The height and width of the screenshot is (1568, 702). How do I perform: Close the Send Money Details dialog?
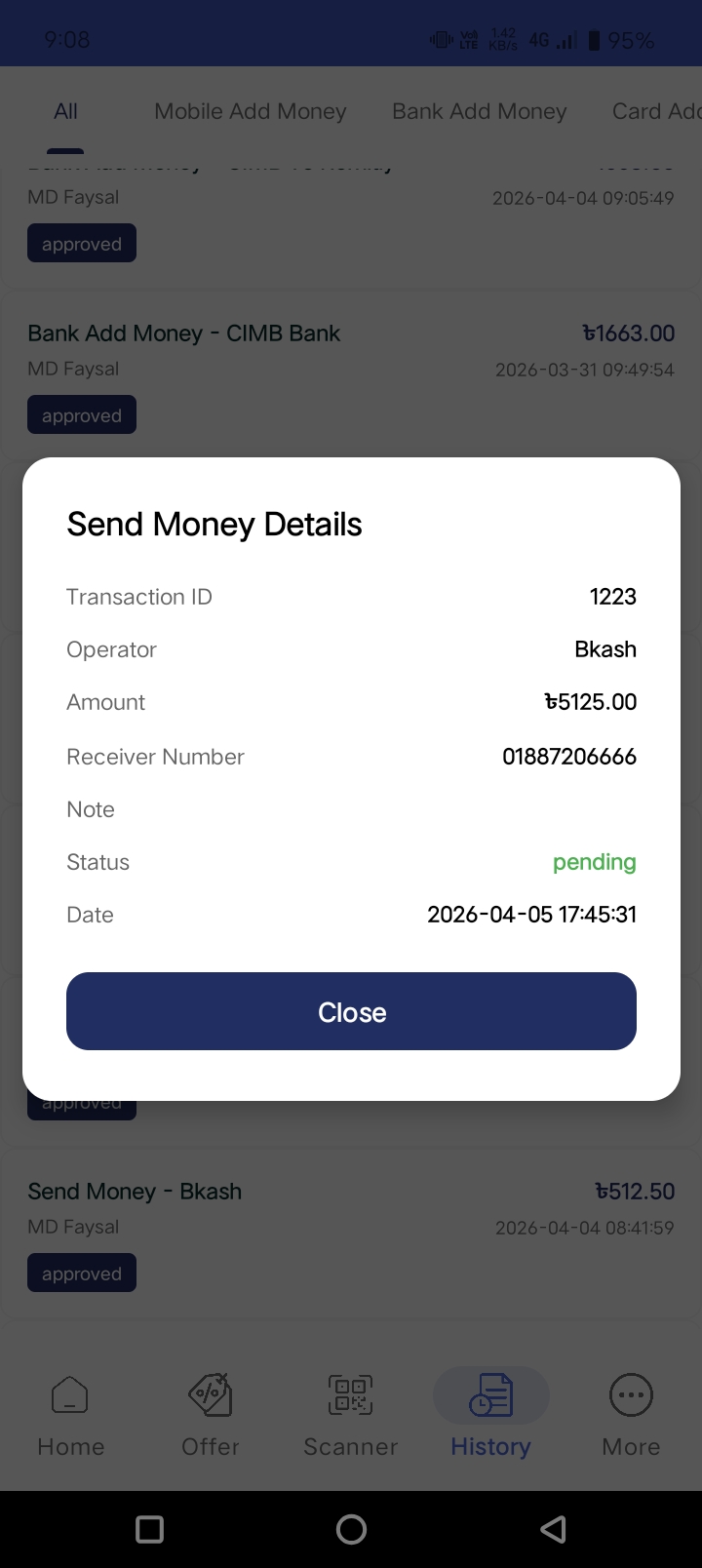pos(351,1011)
